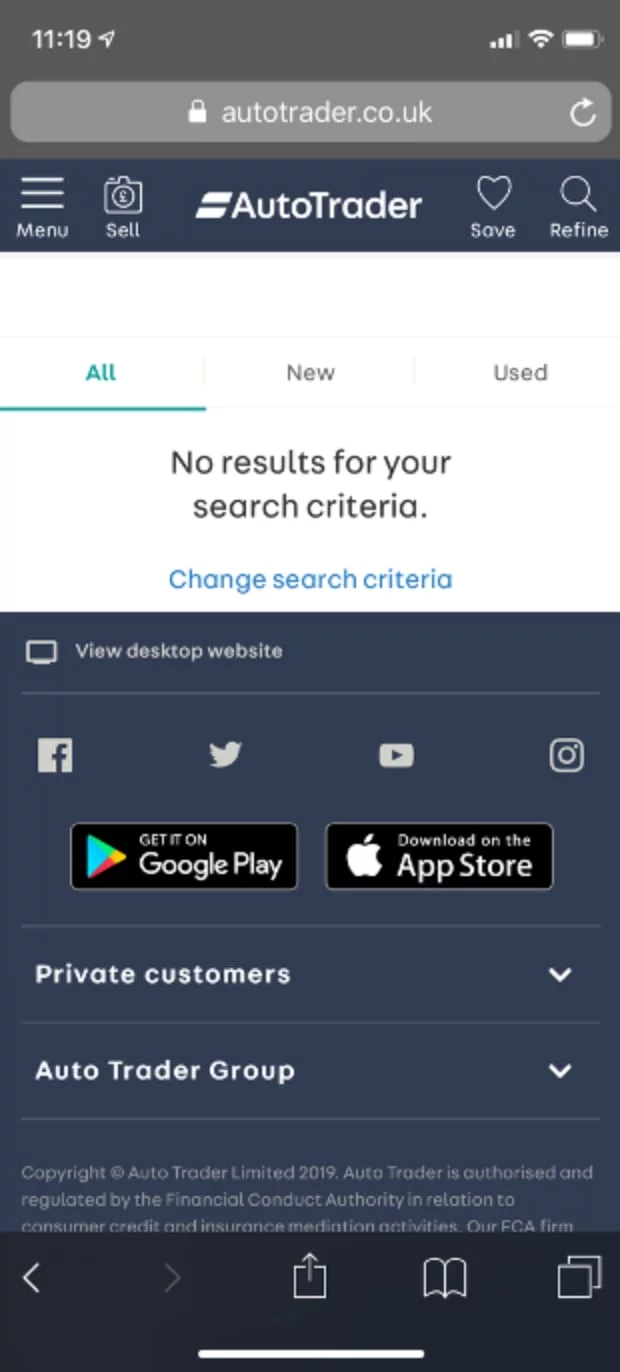Screen dimensions: 620x1372
Task: Open AutoTrader's Facebook page
Action: [x=55, y=754]
